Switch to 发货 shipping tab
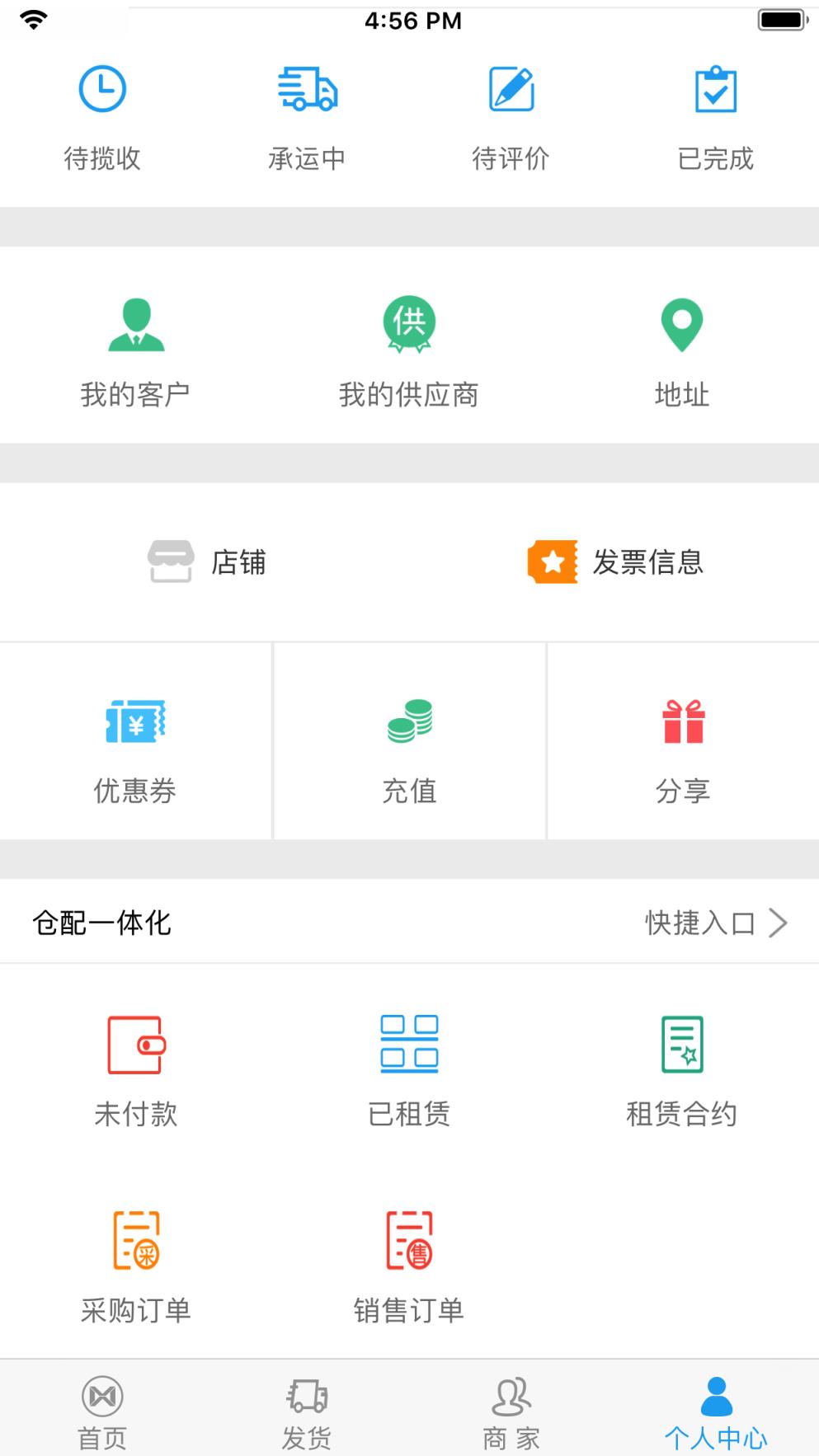This screenshot has height=1456, width=819. click(307, 1410)
